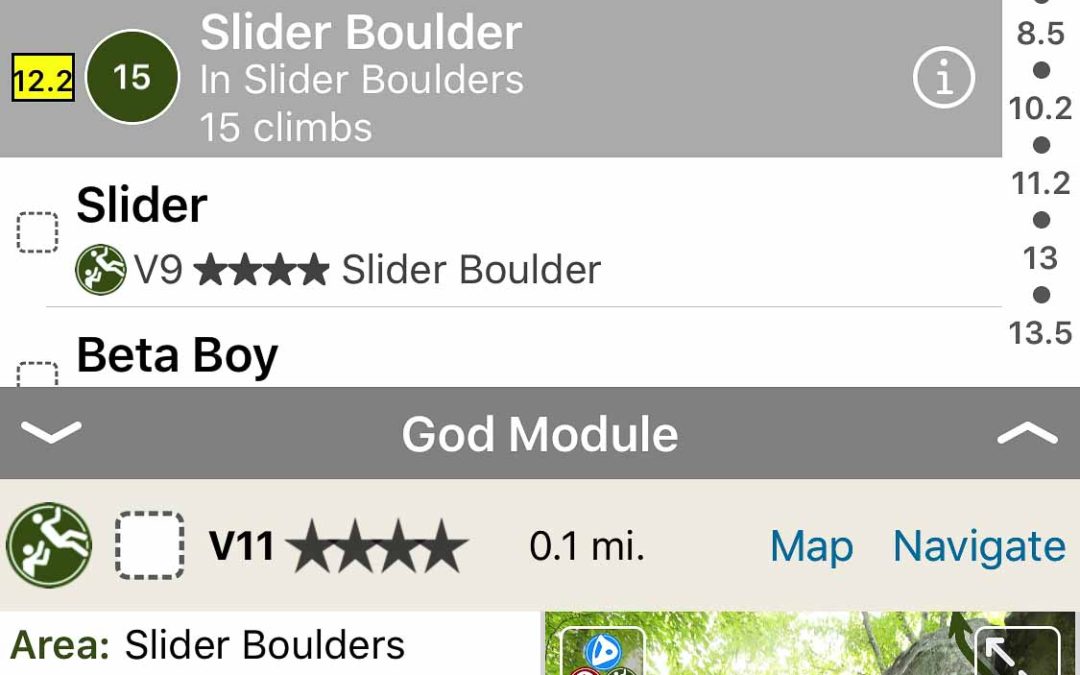Jump to index marker 10.2
Screen dimensions: 1080x675
1040,107
